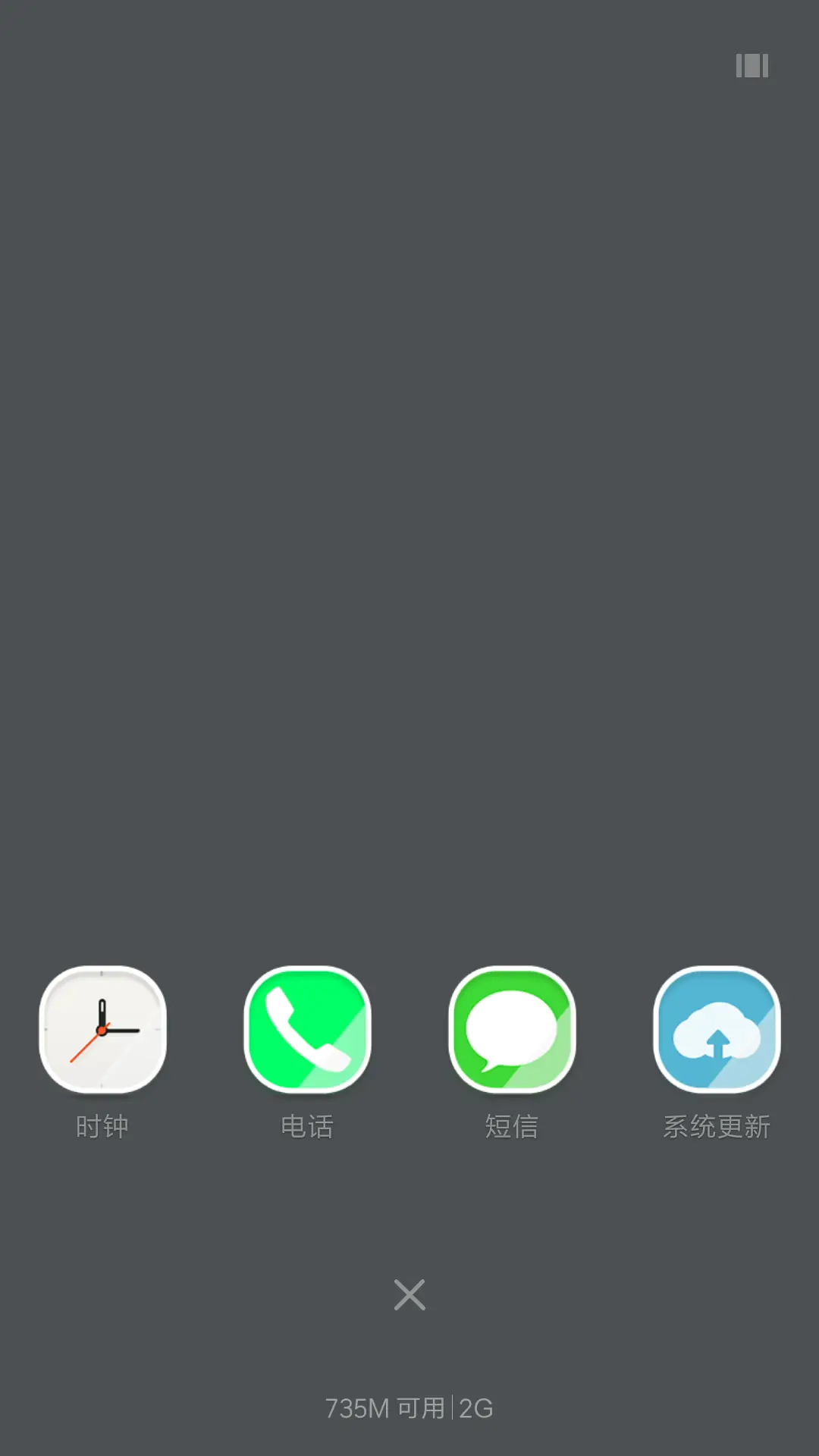819x1456 pixels.
Task: Open the 时钟 clock app
Action: (102, 1030)
